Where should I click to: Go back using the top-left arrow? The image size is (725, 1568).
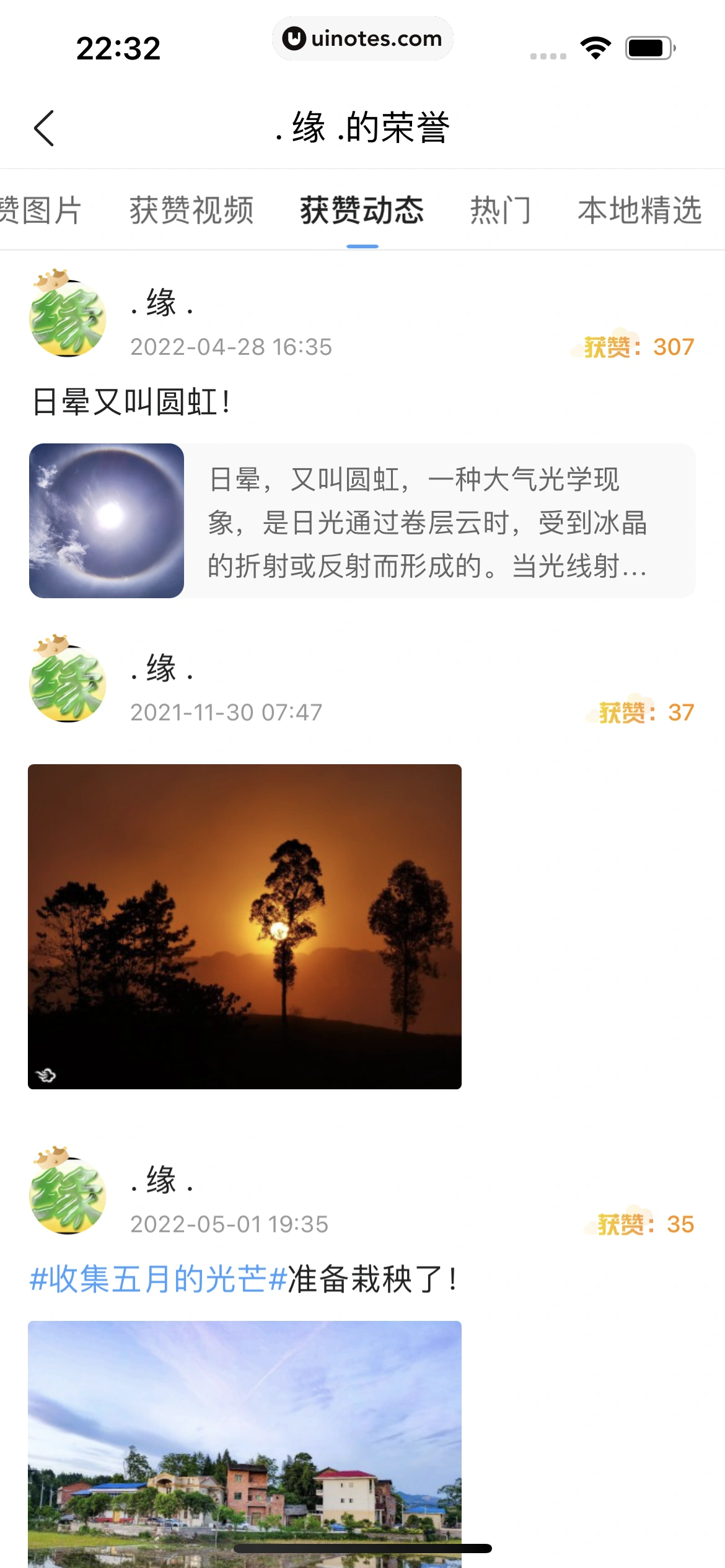44,128
